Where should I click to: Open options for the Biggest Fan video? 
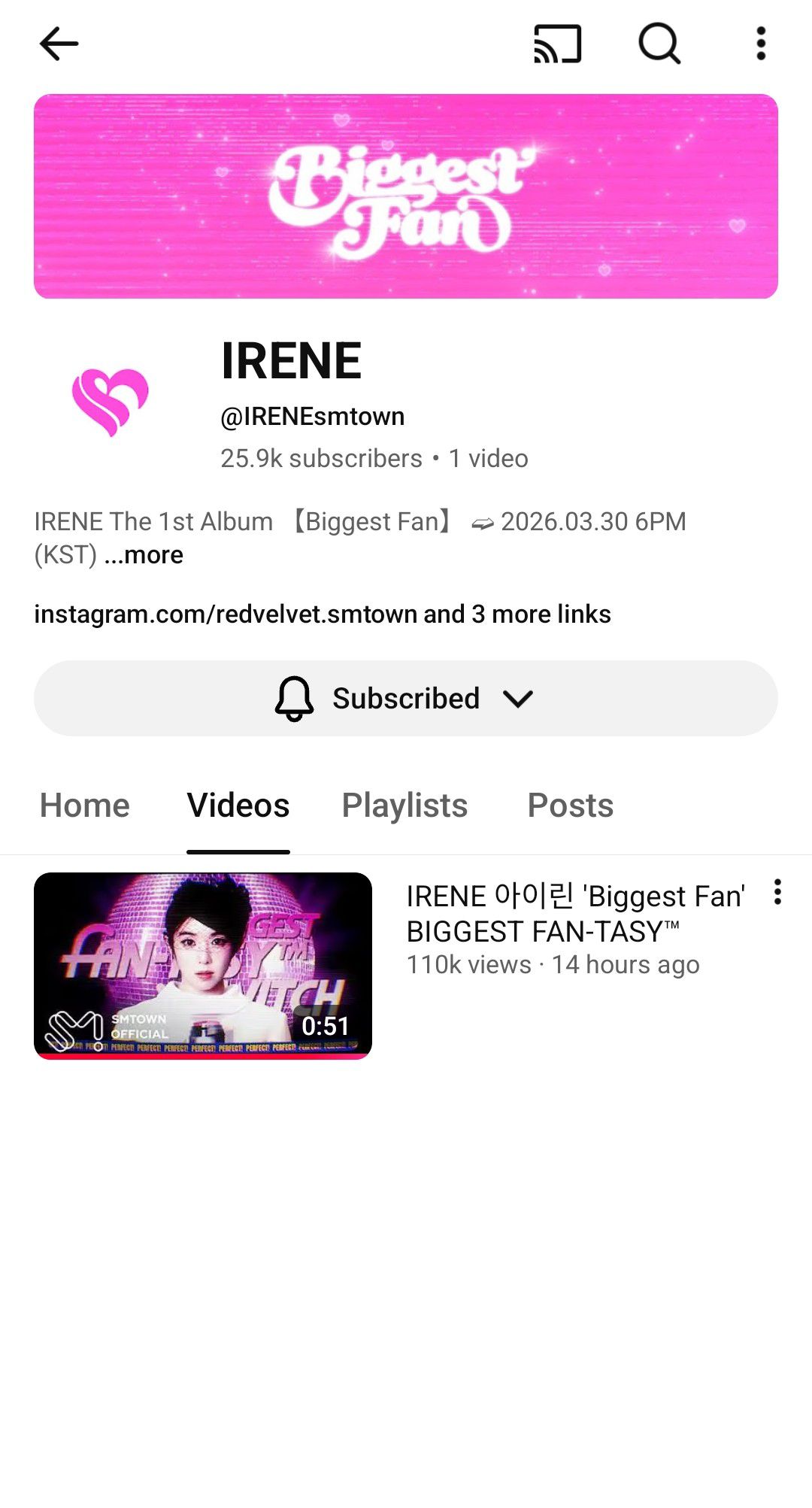pyautogui.click(x=776, y=894)
